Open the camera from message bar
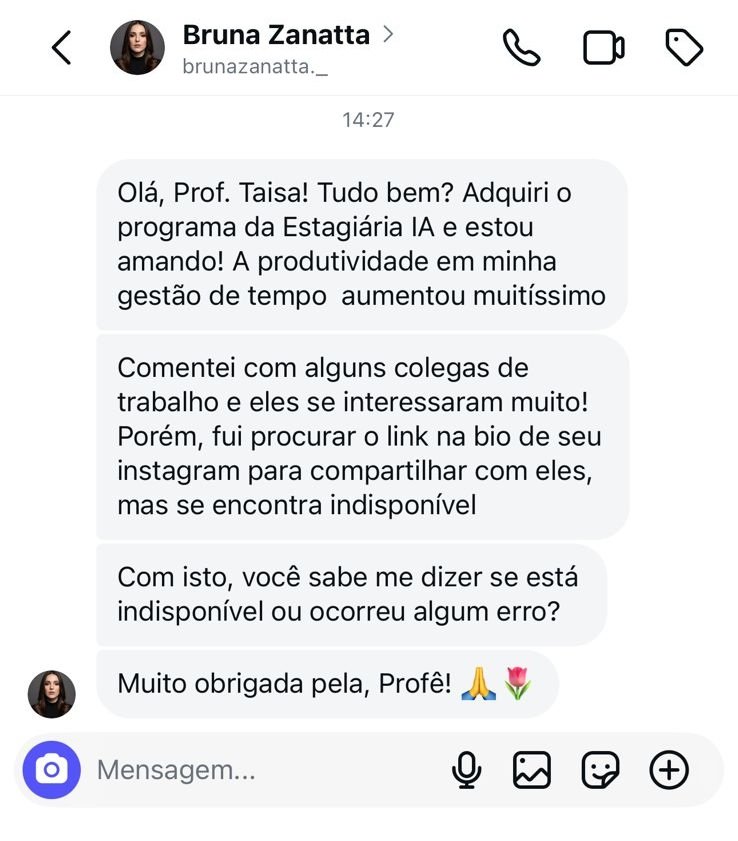This screenshot has height=841, width=738. (51, 769)
